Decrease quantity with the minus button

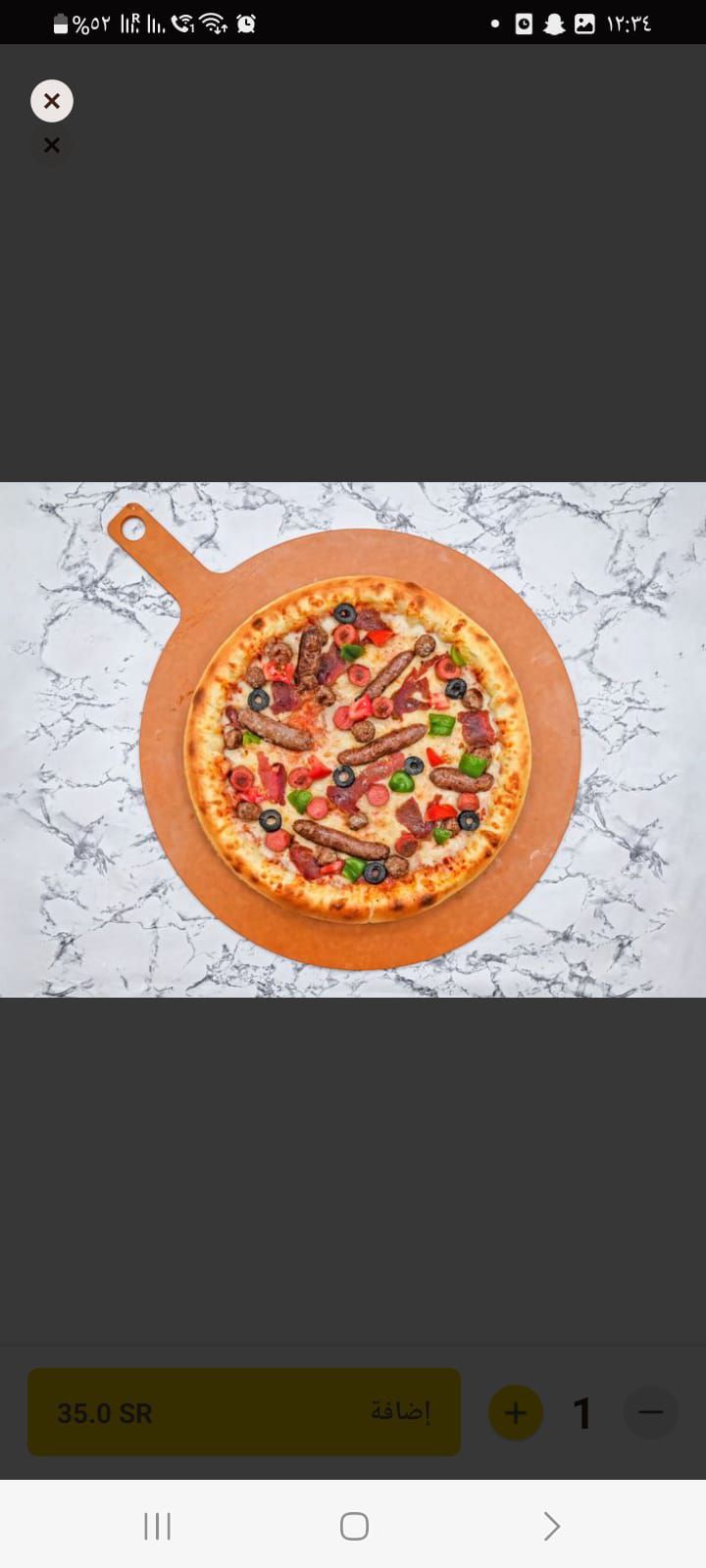[651, 1413]
